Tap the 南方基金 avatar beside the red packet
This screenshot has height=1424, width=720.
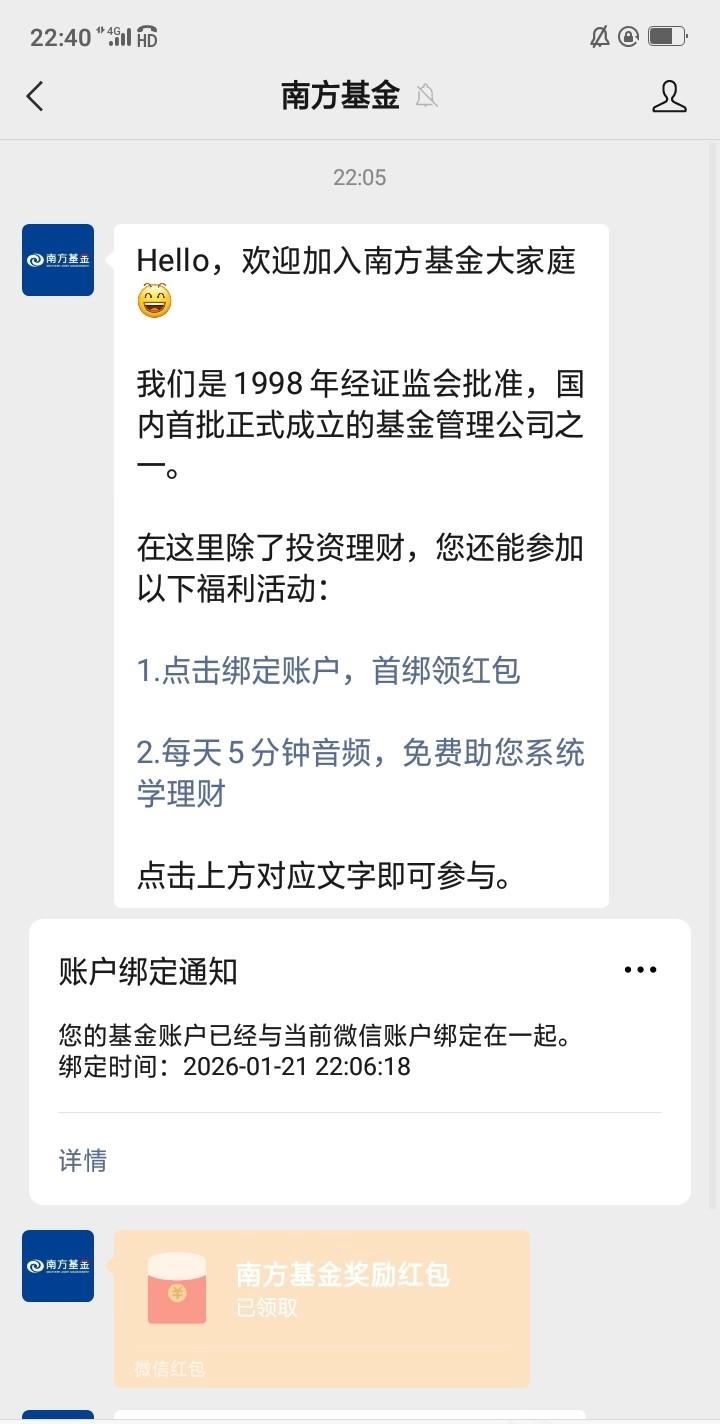tap(58, 1266)
